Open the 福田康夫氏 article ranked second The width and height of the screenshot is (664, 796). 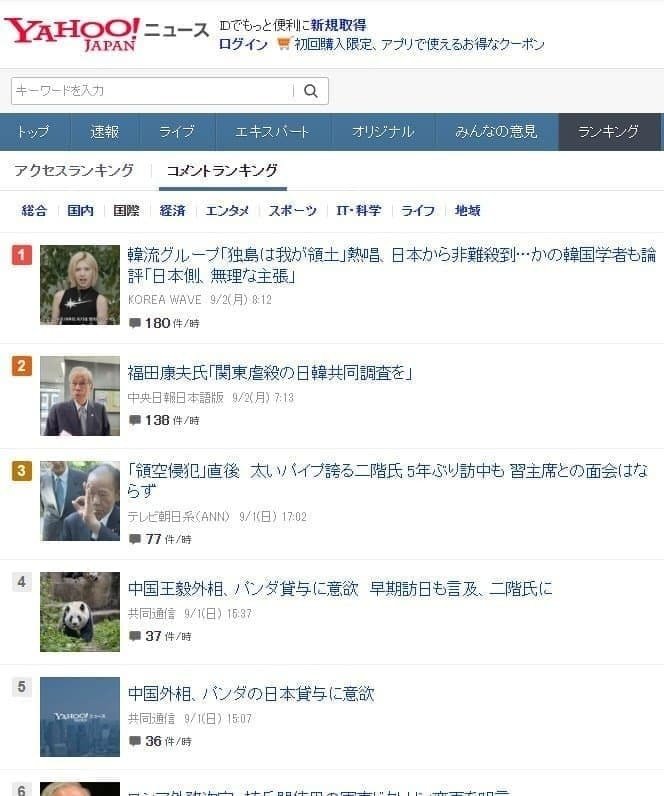(x=270, y=373)
